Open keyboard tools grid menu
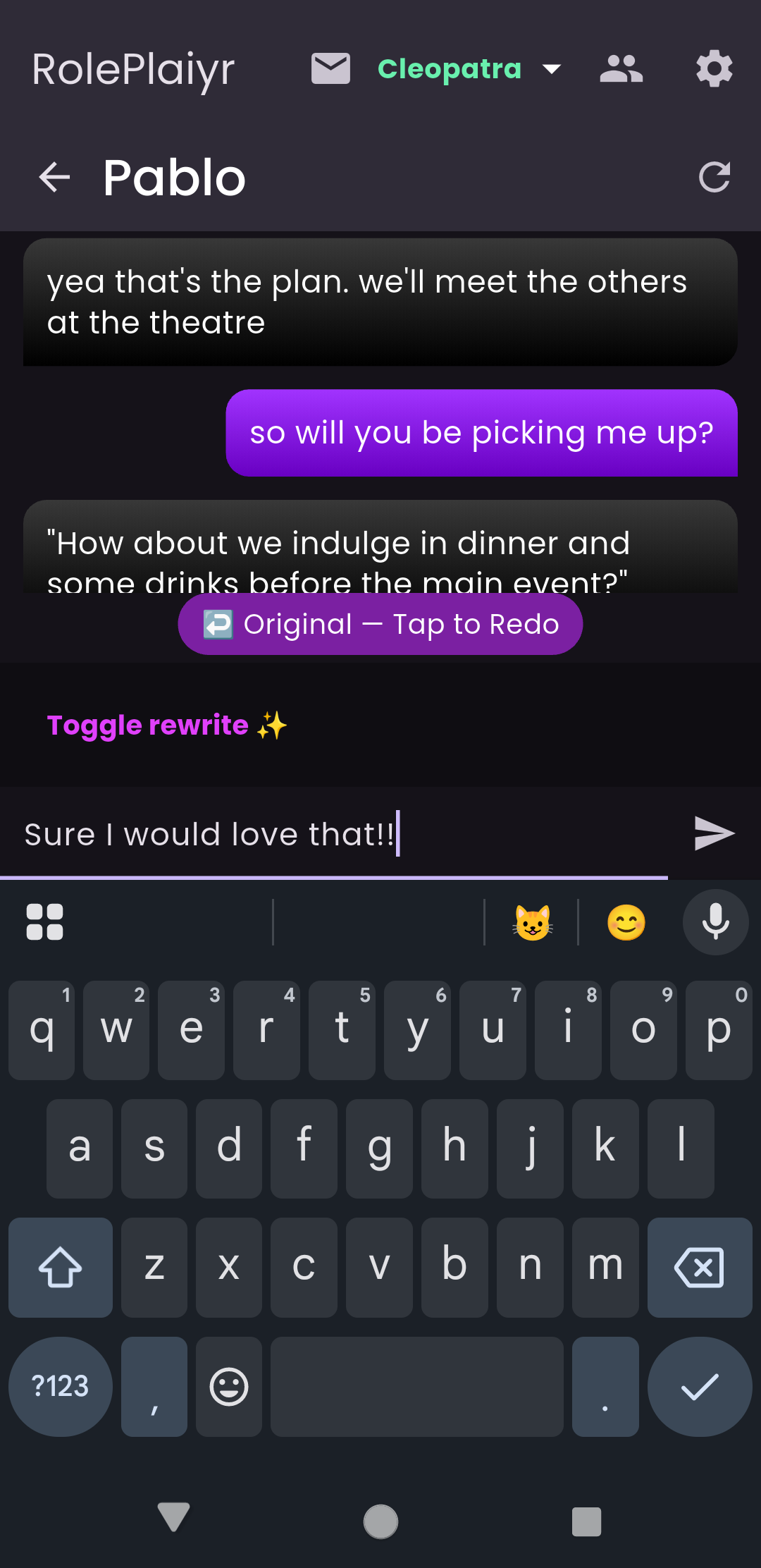761x1568 pixels. click(x=45, y=922)
